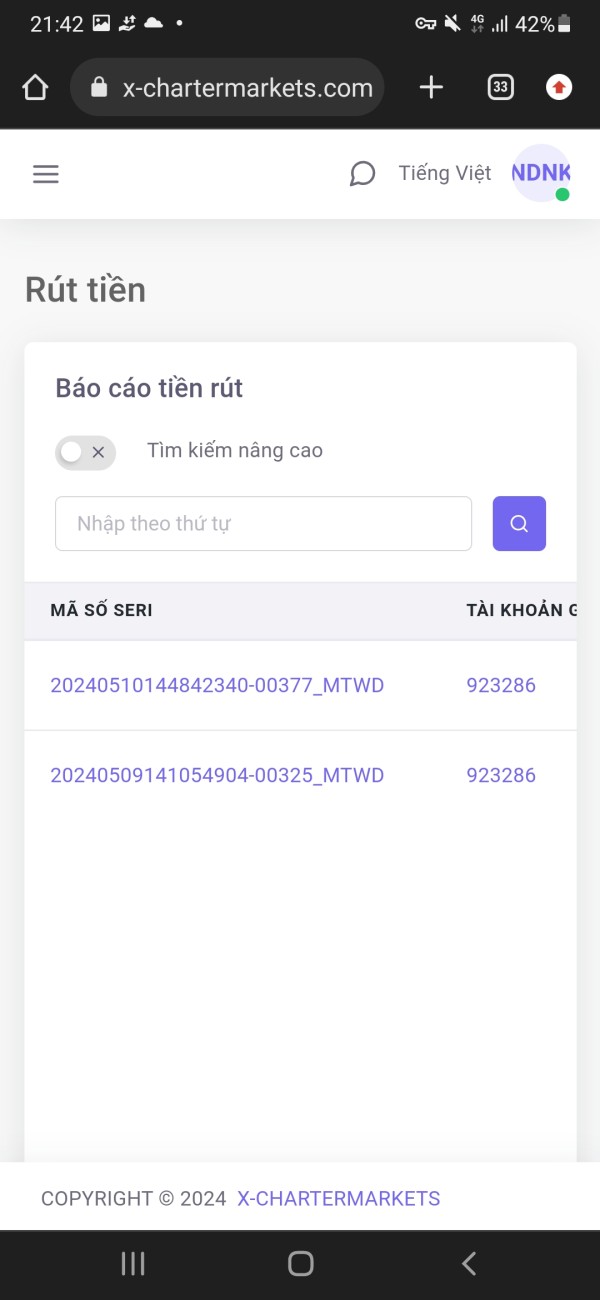The image size is (600, 1300).
Task: Open the NDNK profile avatar
Action: coord(541,173)
